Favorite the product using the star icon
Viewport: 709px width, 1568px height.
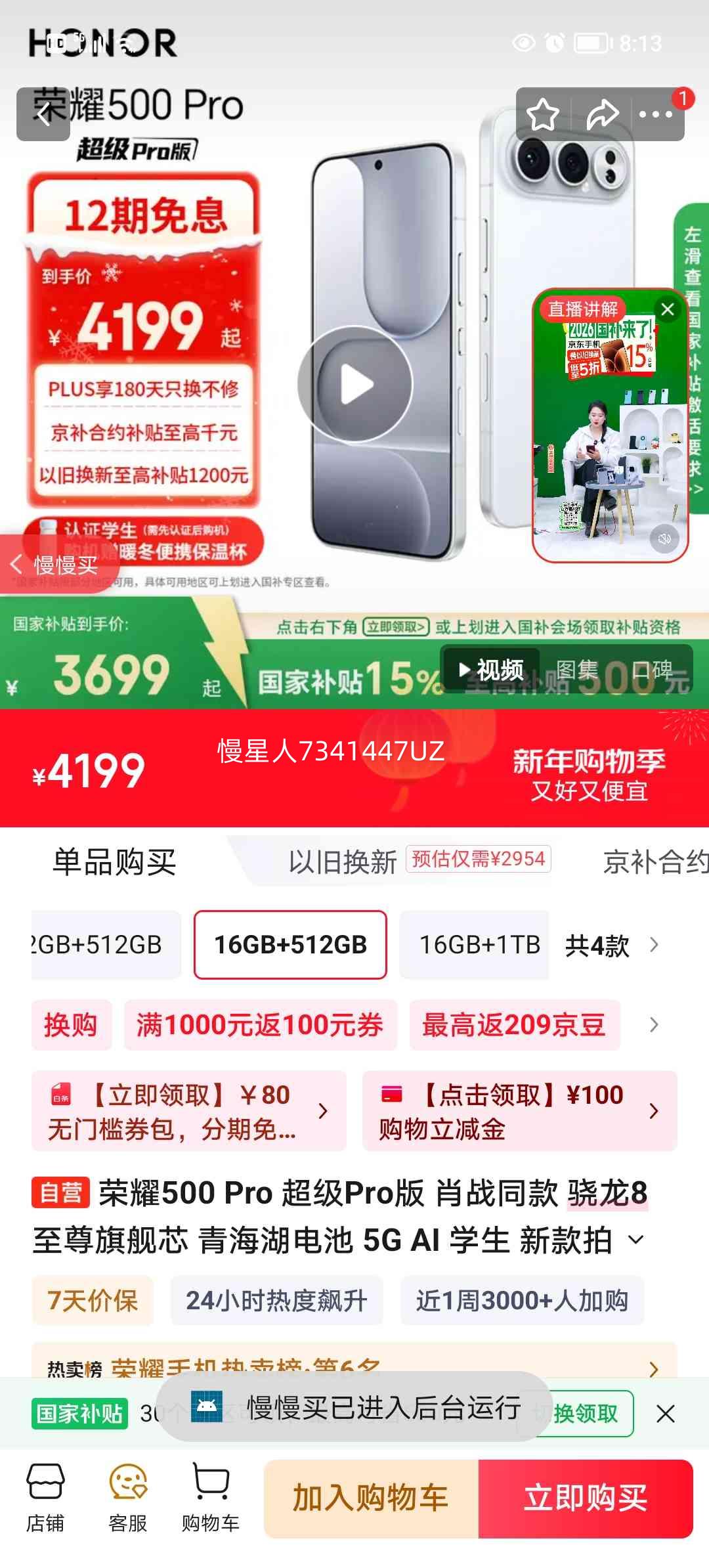542,113
